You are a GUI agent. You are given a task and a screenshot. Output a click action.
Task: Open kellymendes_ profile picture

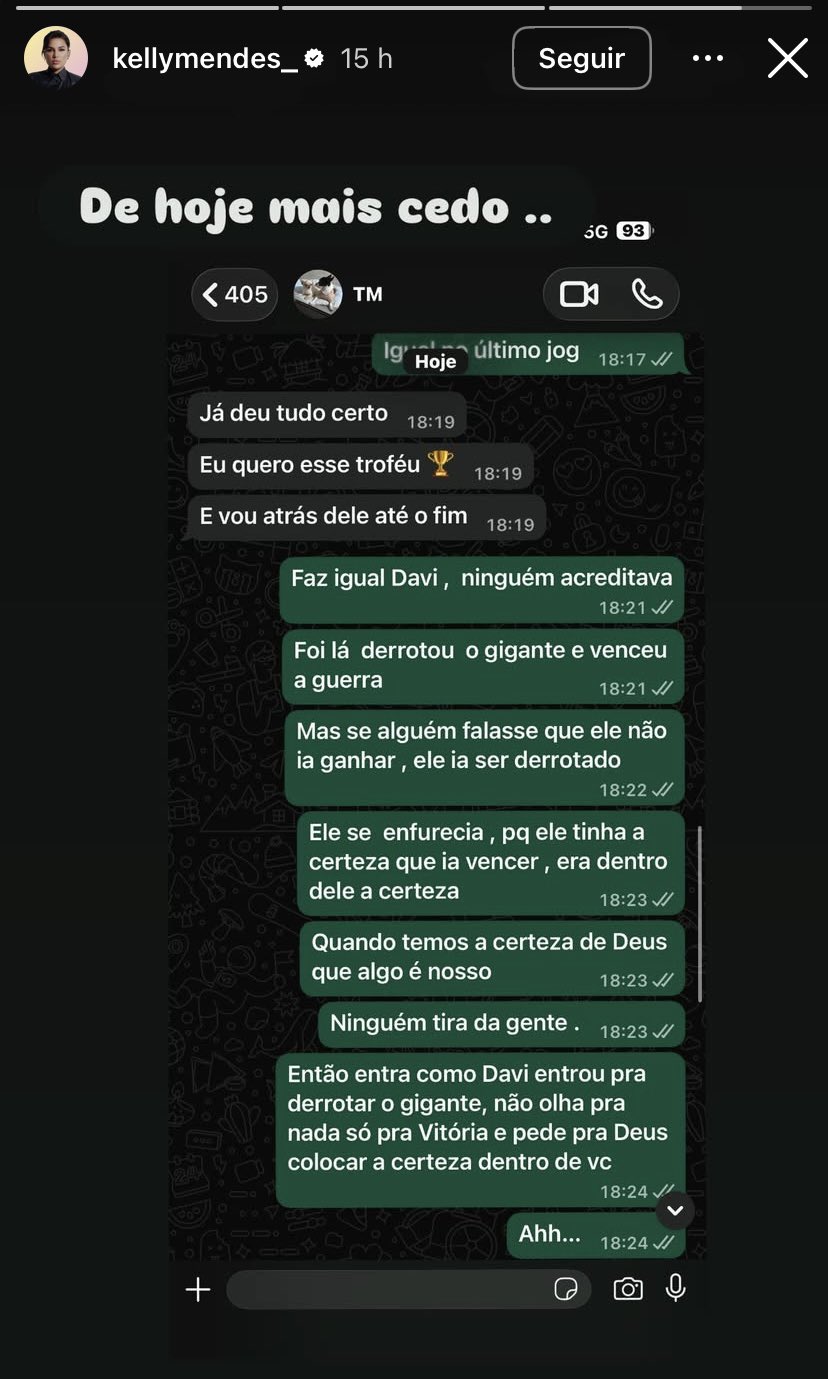tap(56, 59)
